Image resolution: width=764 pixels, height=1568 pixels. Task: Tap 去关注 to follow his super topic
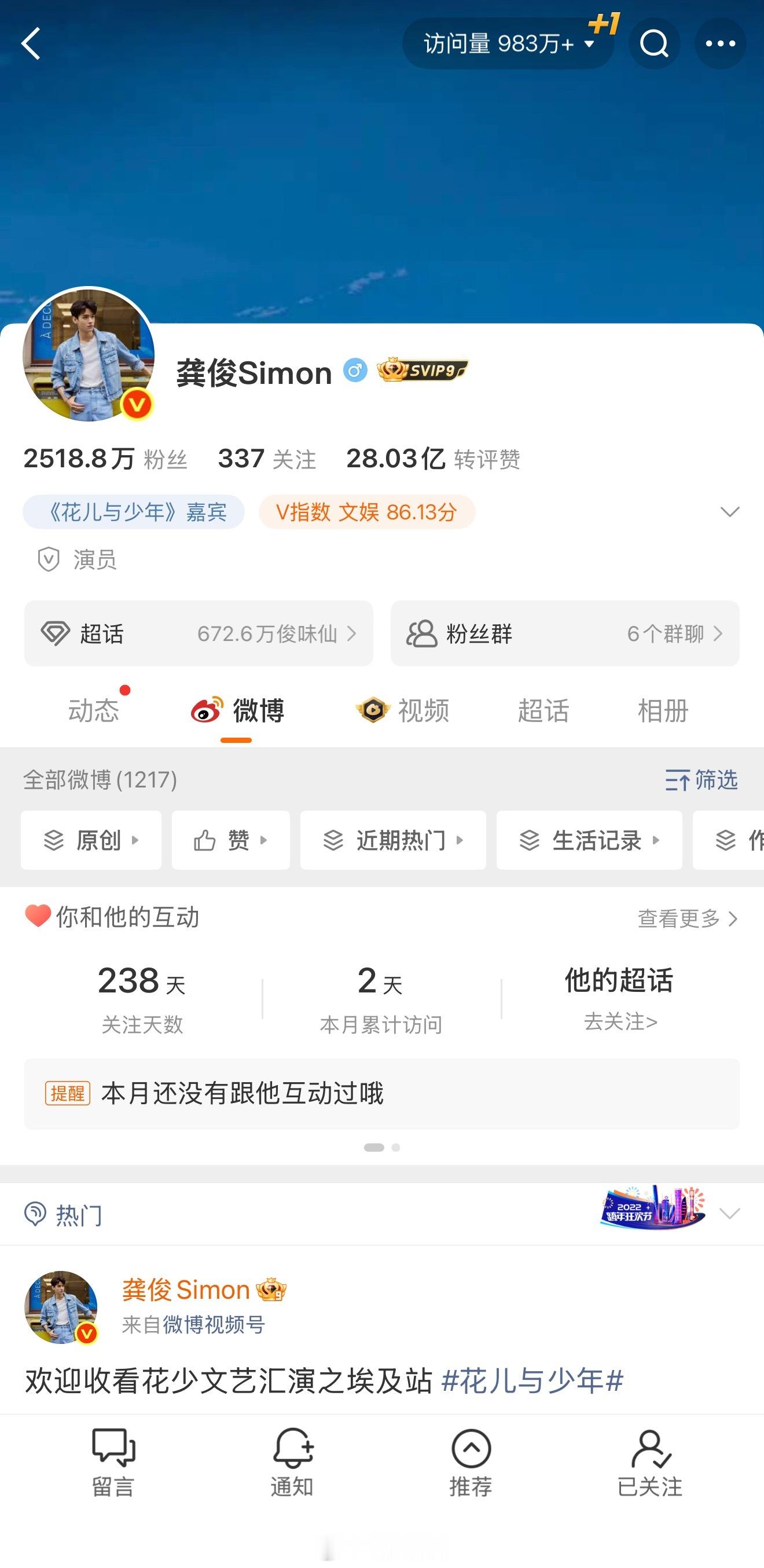click(x=620, y=1021)
